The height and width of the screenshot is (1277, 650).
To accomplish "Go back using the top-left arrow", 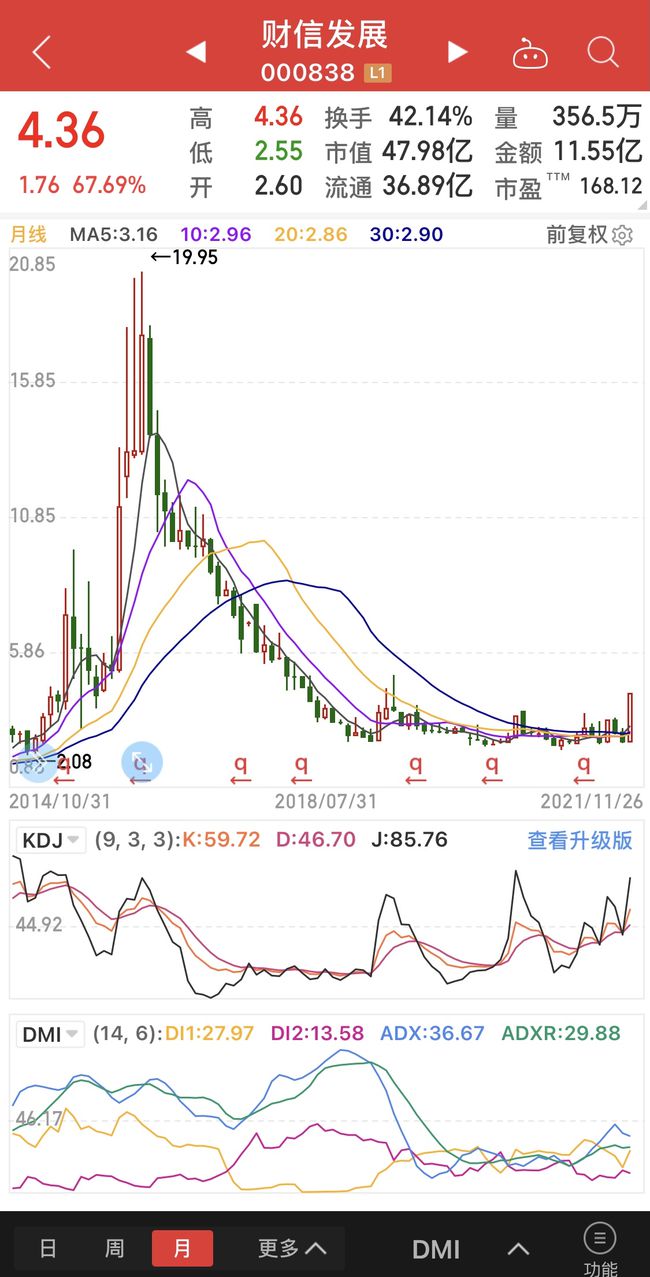I will 41,52.
